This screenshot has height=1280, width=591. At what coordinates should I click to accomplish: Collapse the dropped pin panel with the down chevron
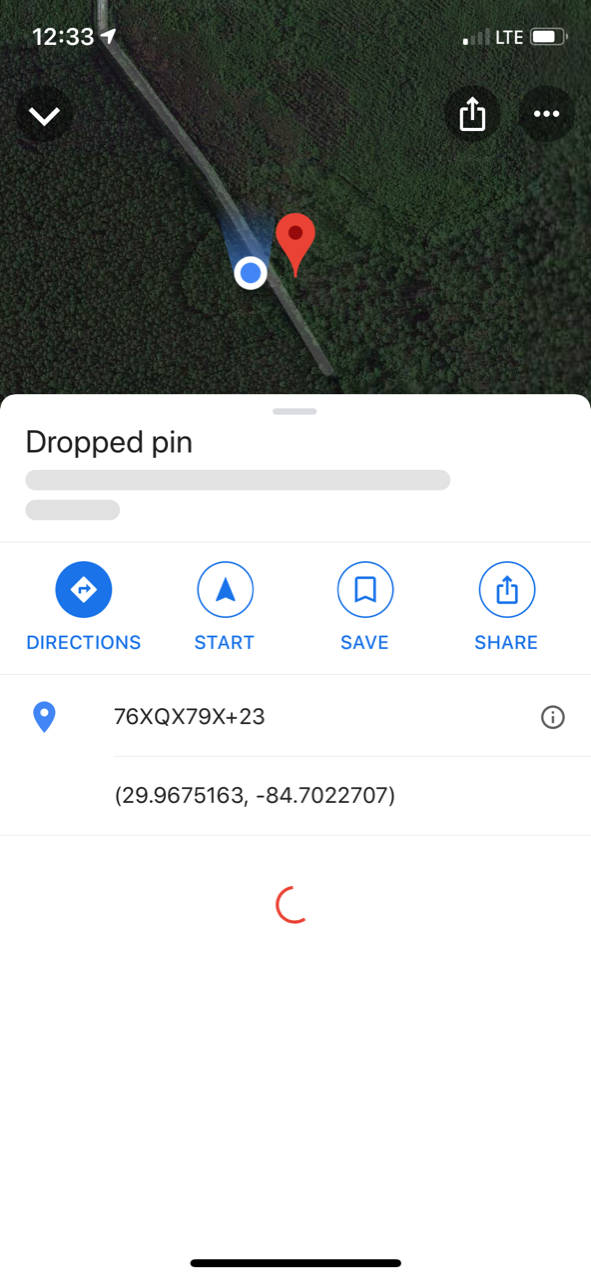coord(44,115)
